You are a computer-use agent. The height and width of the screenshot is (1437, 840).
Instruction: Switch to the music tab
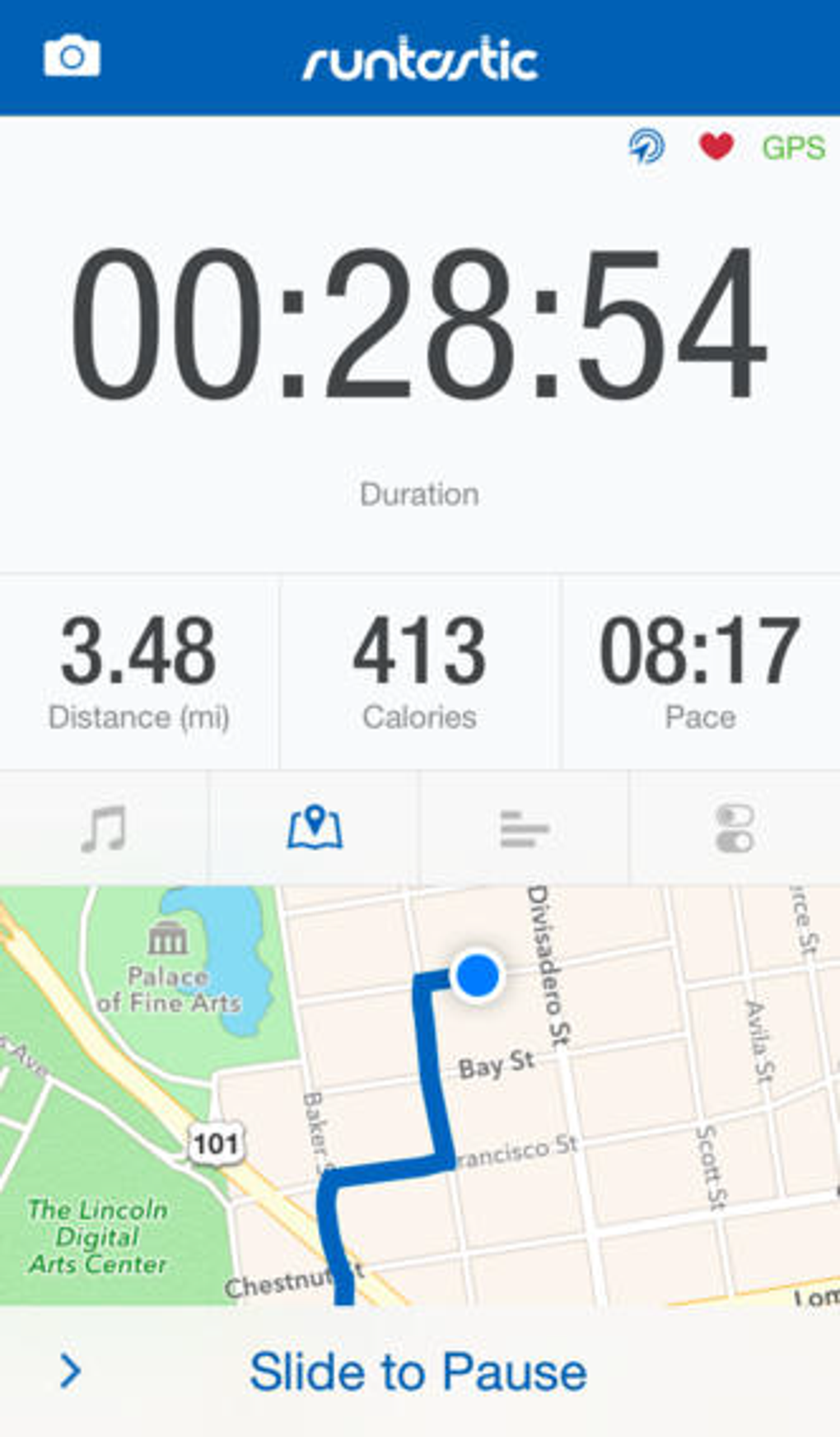(104, 828)
